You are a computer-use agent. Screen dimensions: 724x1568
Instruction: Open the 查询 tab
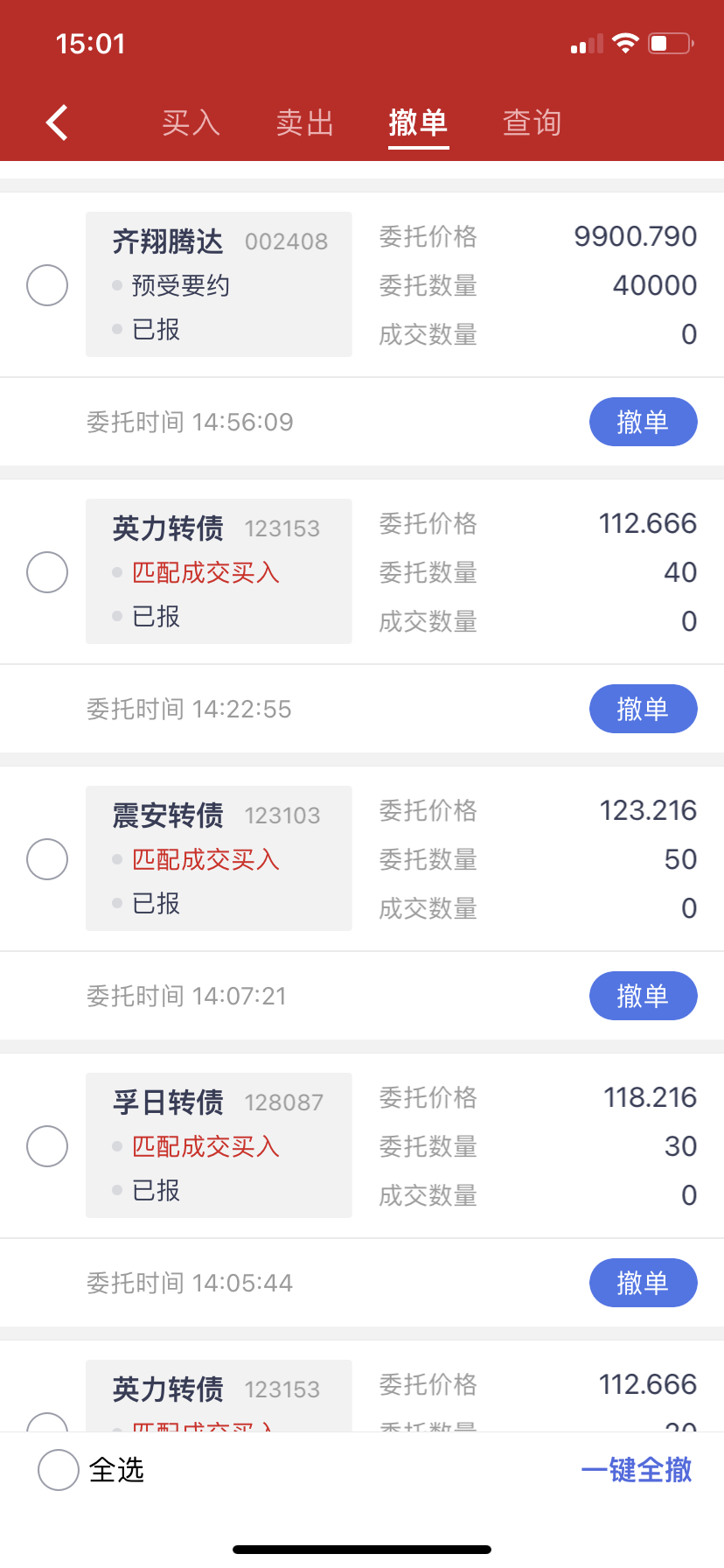pyautogui.click(x=532, y=122)
